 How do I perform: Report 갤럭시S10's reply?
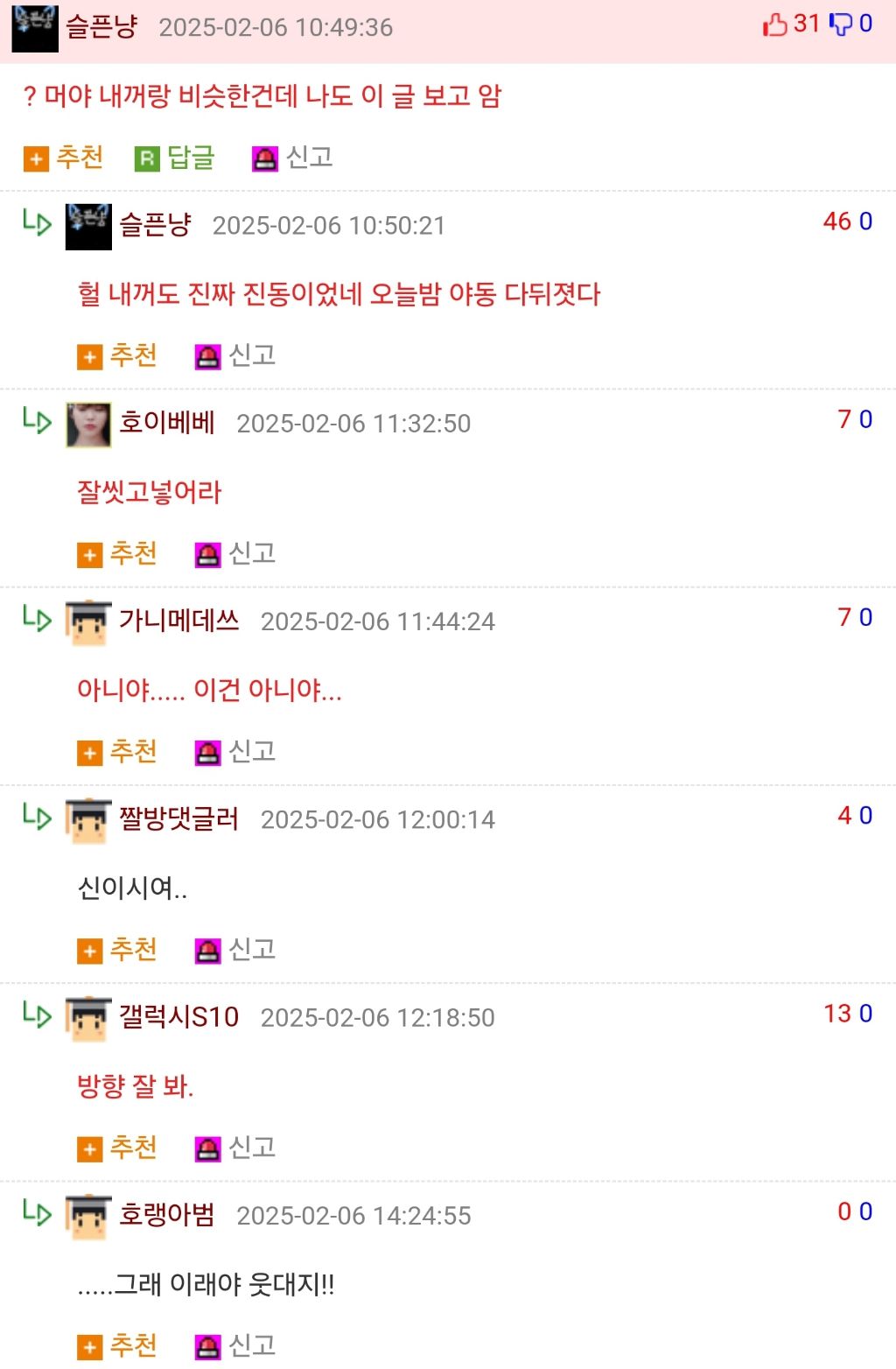tap(235, 1147)
